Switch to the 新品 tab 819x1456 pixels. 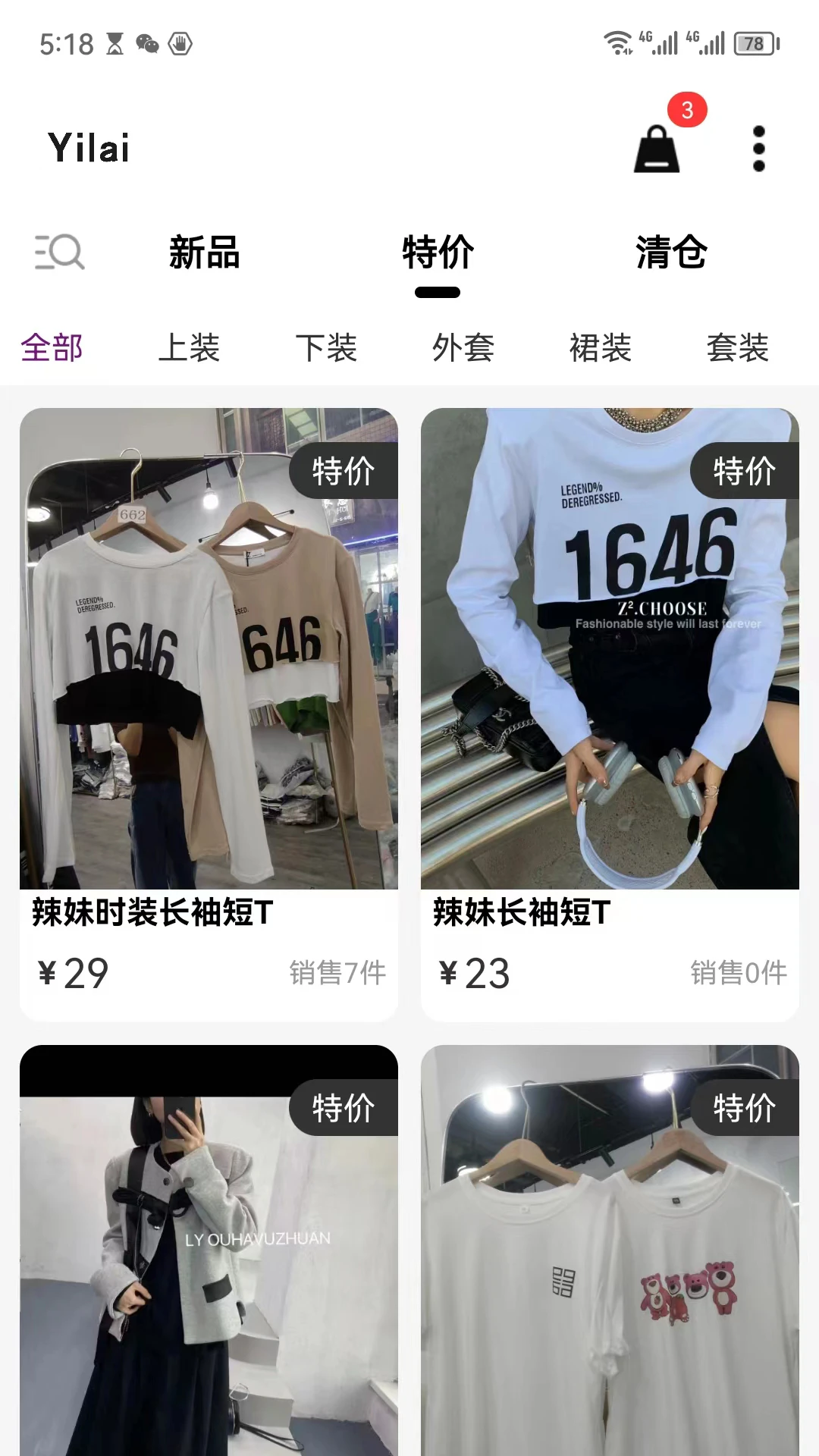coord(204,253)
